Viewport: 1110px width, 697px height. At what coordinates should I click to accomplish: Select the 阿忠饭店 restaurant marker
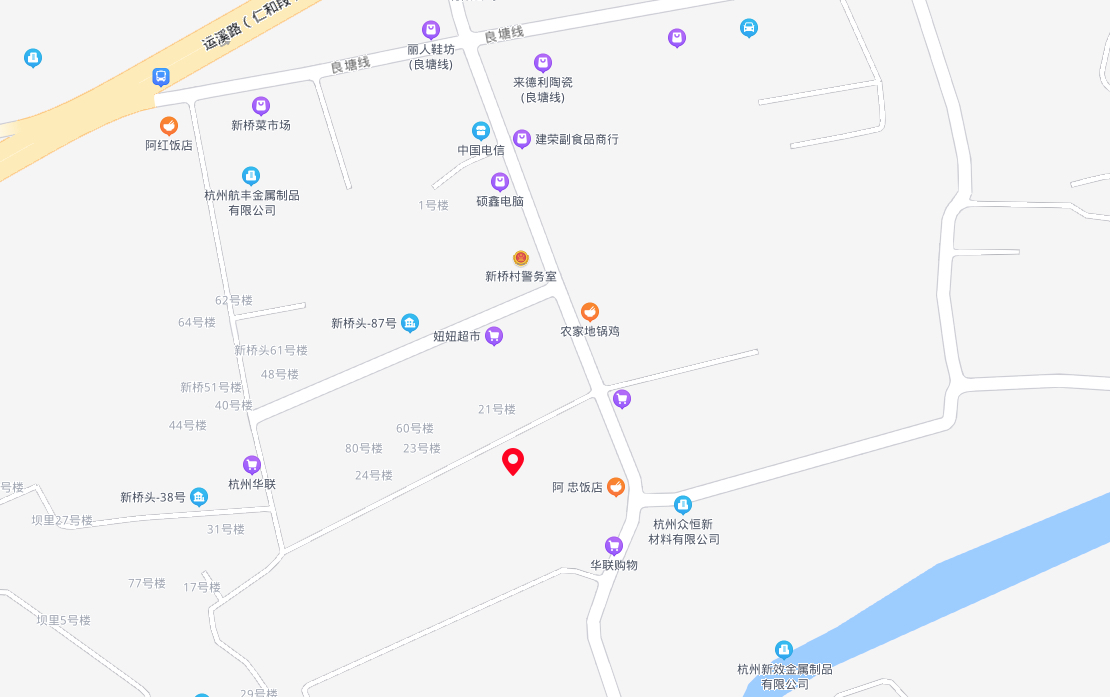(x=616, y=487)
